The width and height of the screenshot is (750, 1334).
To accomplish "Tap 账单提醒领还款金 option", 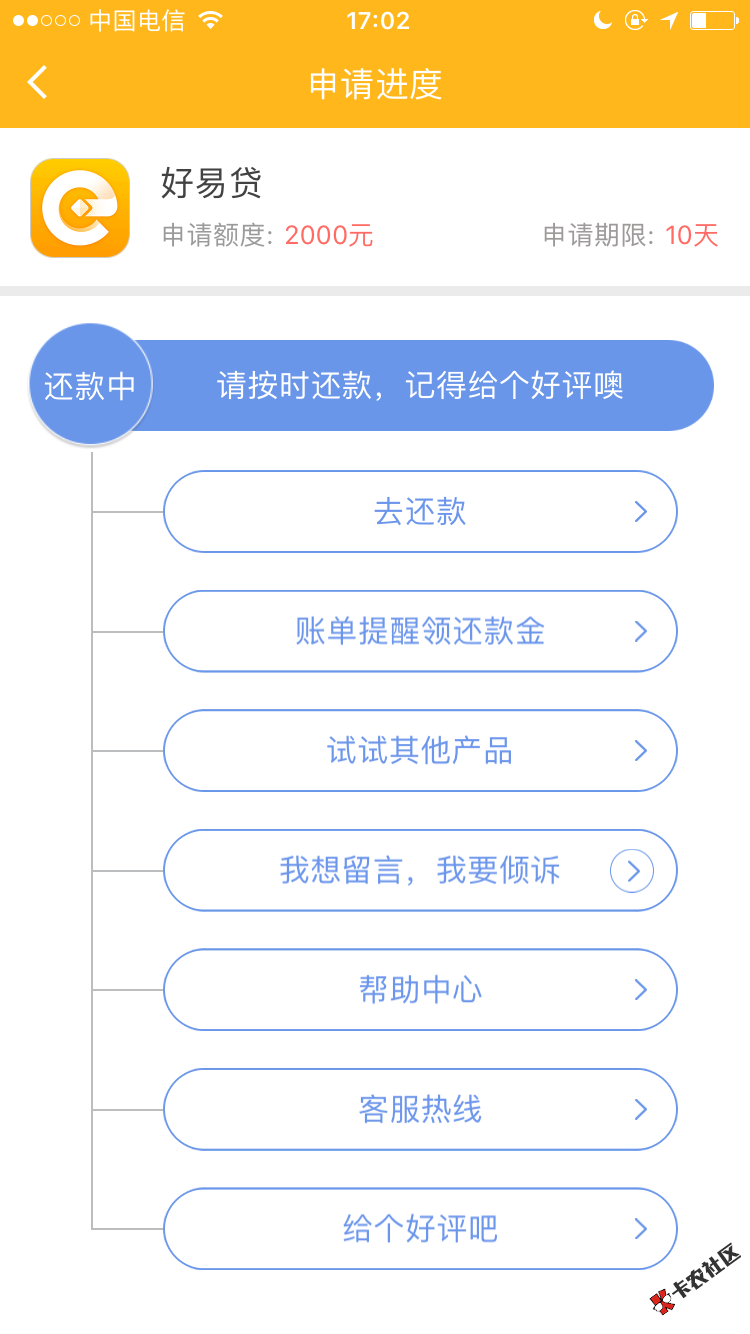I will pos(420,632).
